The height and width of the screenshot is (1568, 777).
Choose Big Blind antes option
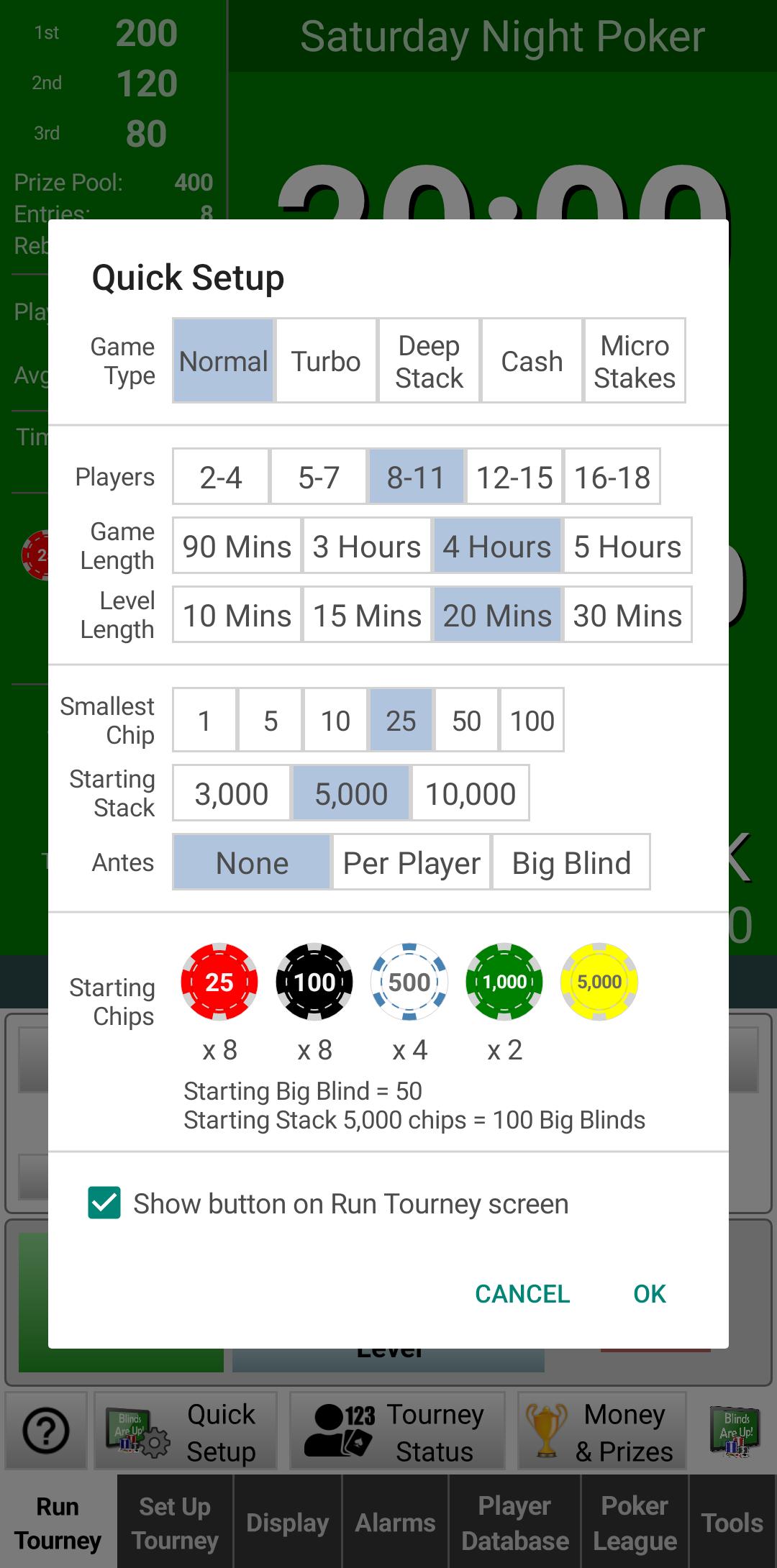coord(571,862)
